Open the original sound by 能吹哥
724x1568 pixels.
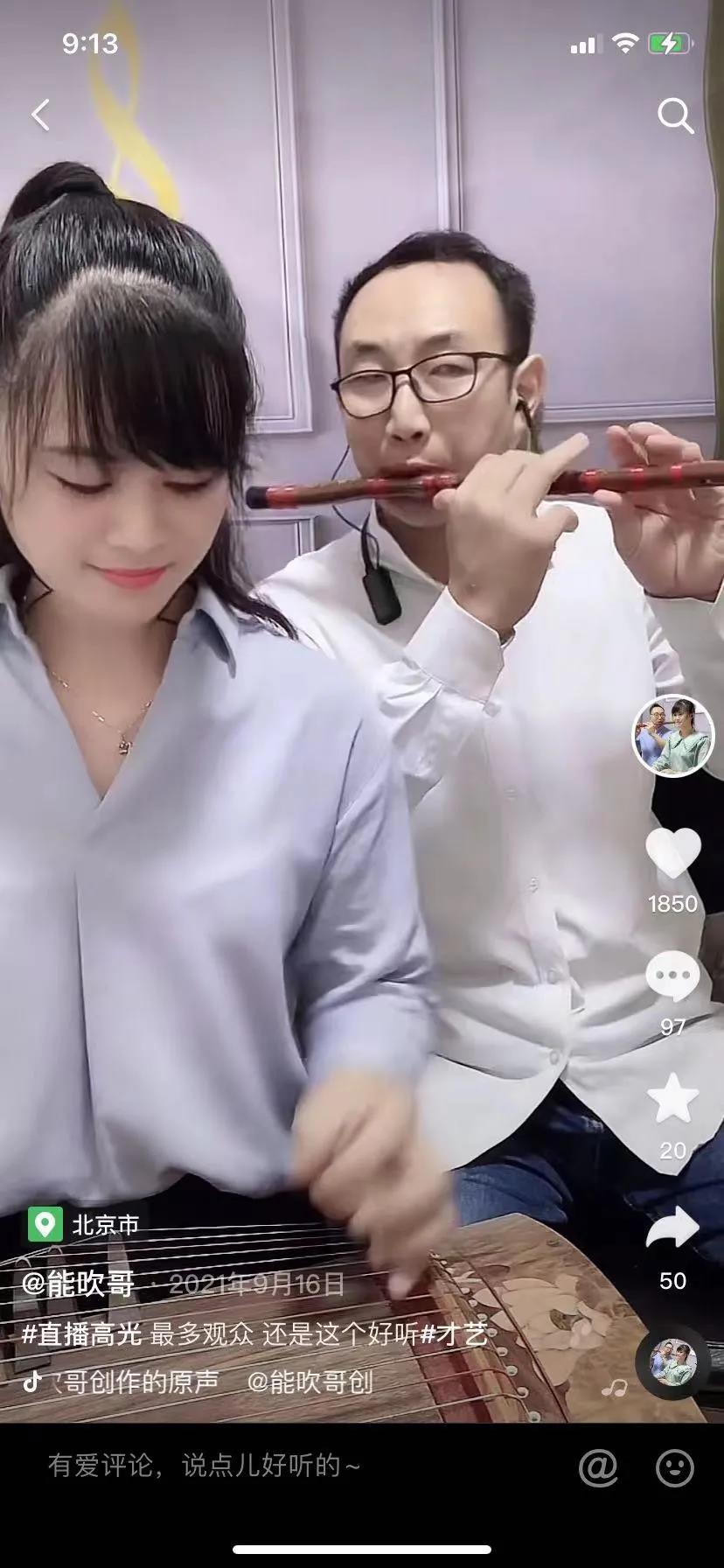tap(197, 1382)
